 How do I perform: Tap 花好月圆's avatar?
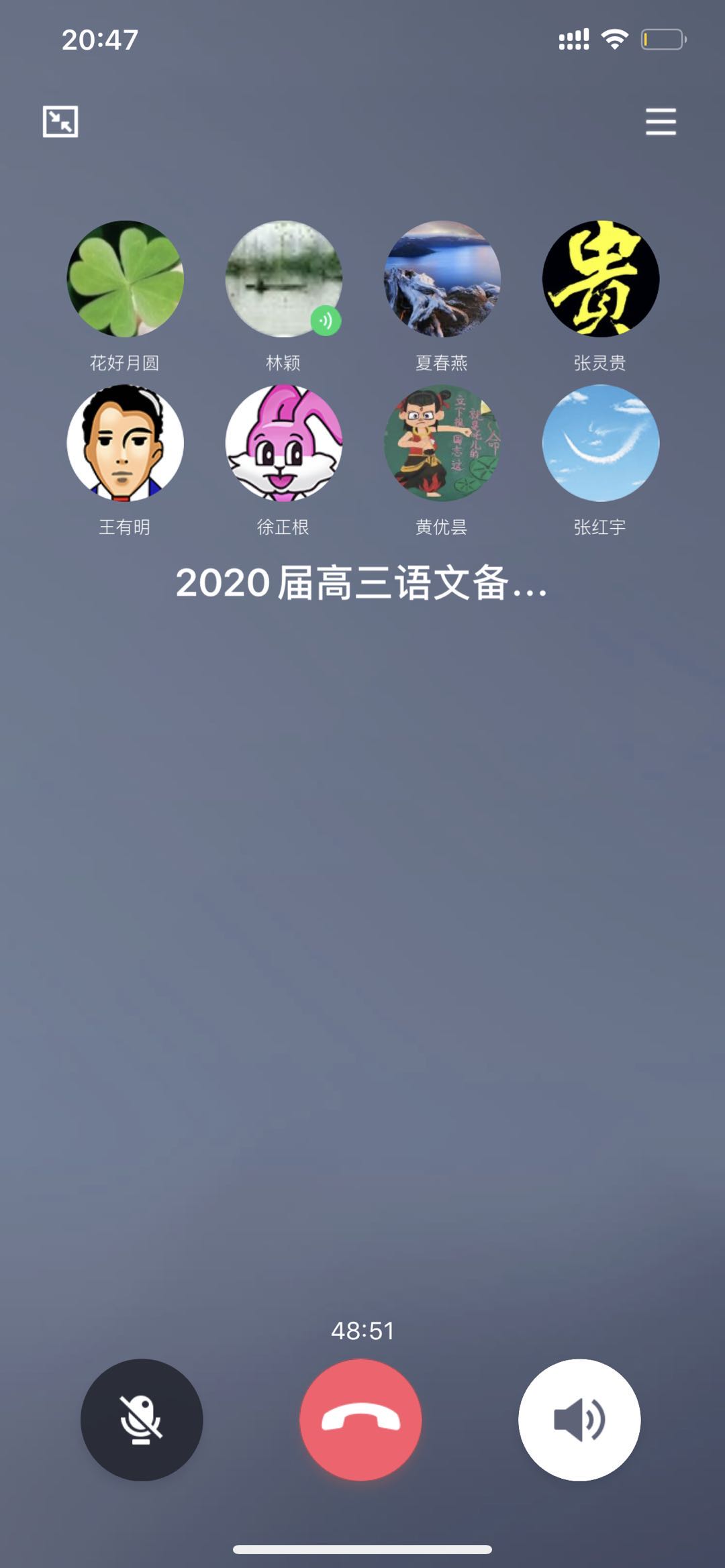tap(126, 278)
